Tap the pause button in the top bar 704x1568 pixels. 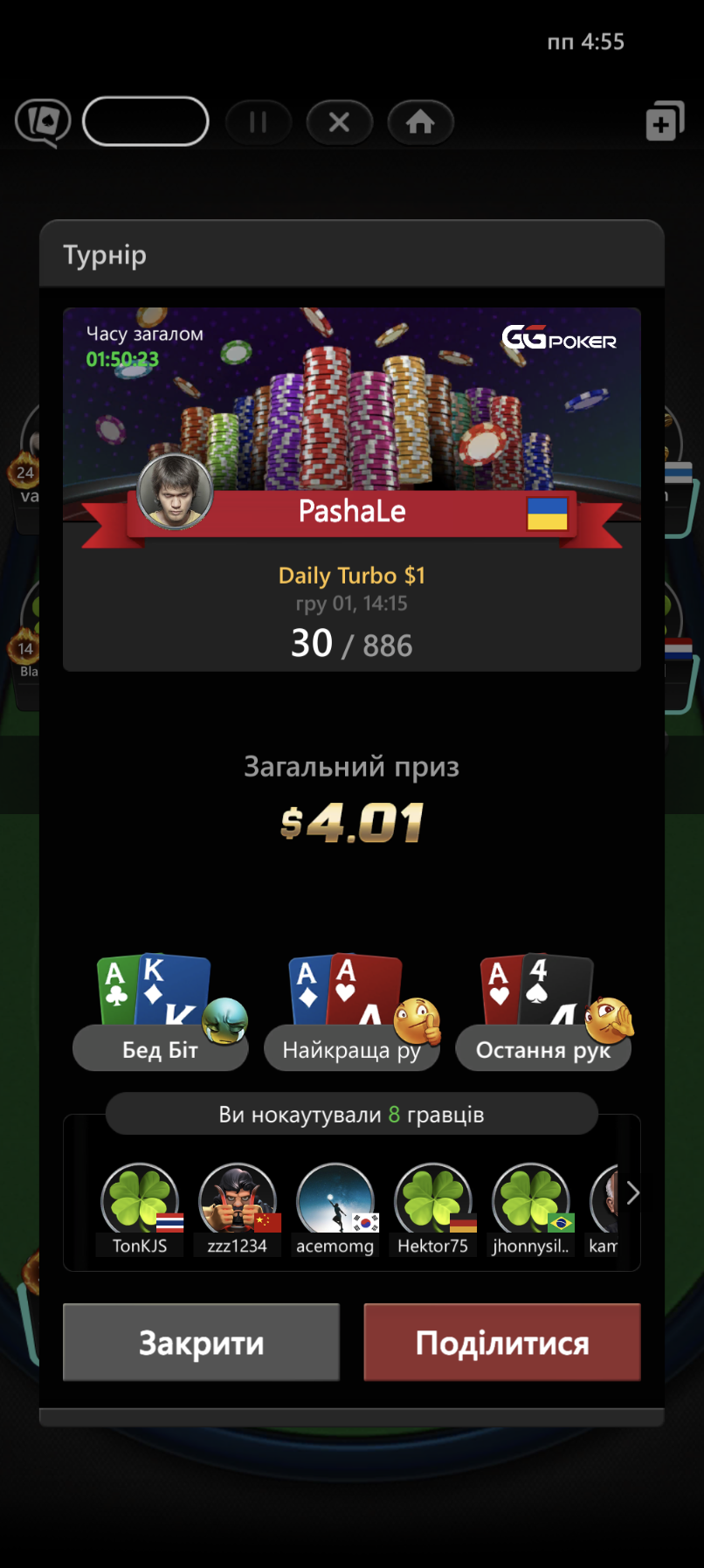click(x=258, y=121)
